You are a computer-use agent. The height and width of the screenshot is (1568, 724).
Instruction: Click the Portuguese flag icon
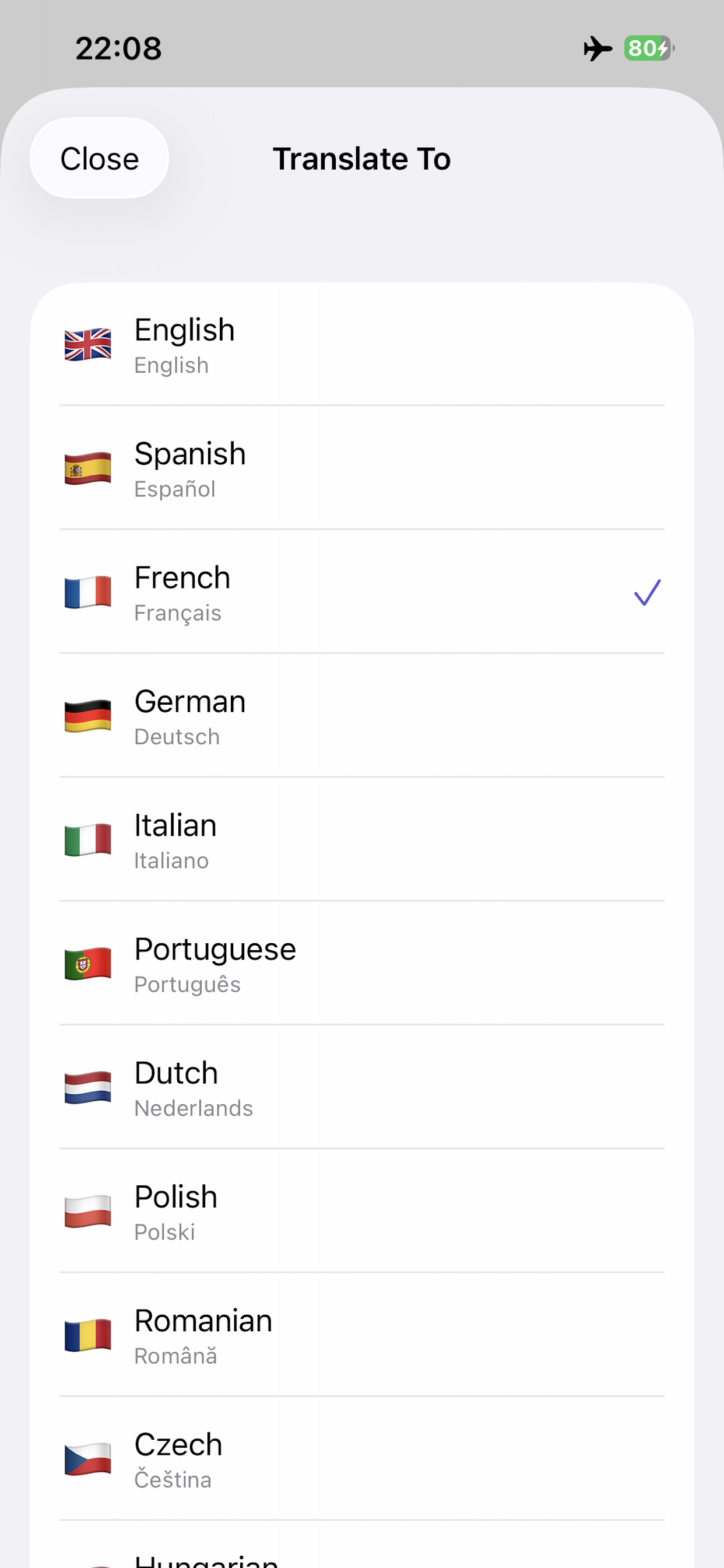pyautogui.click(x=87, y=965)
